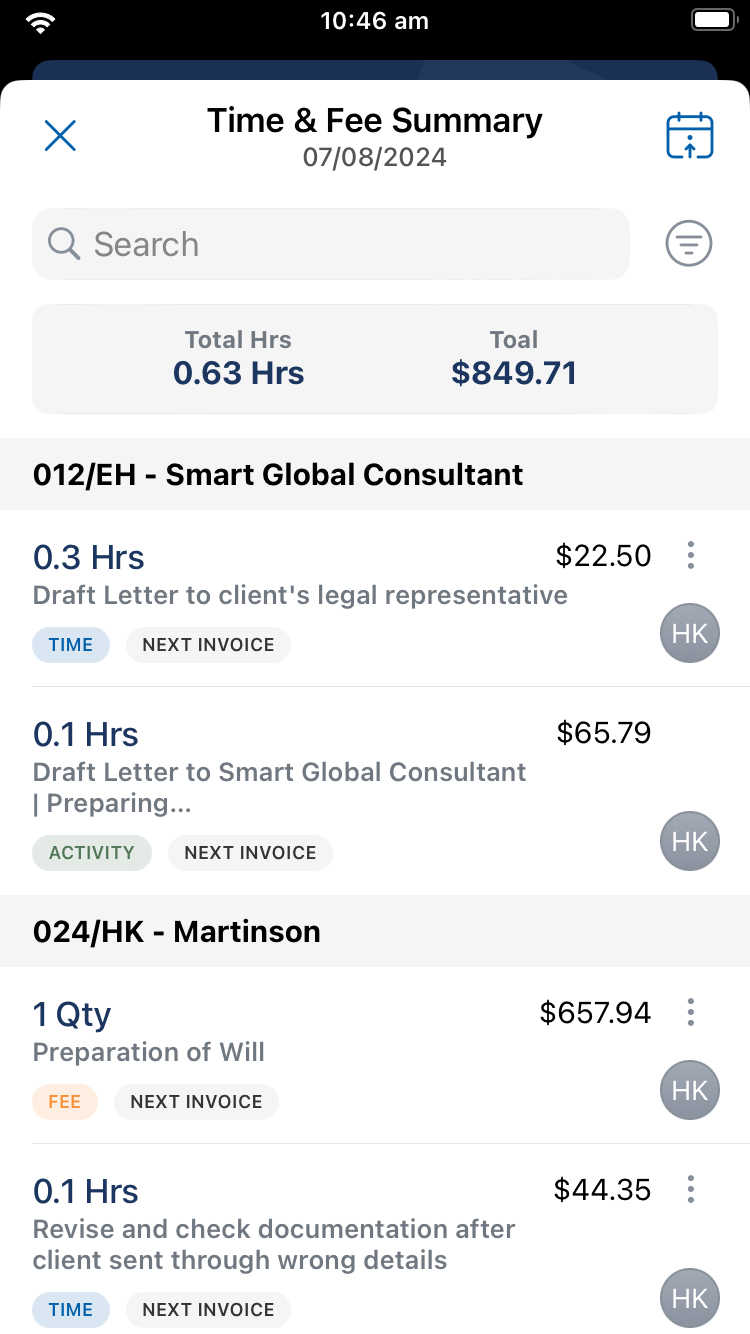Toggle the TIME tag on the draft letter entry
This screenshot has width=750, height=1334.
(71, 645)
